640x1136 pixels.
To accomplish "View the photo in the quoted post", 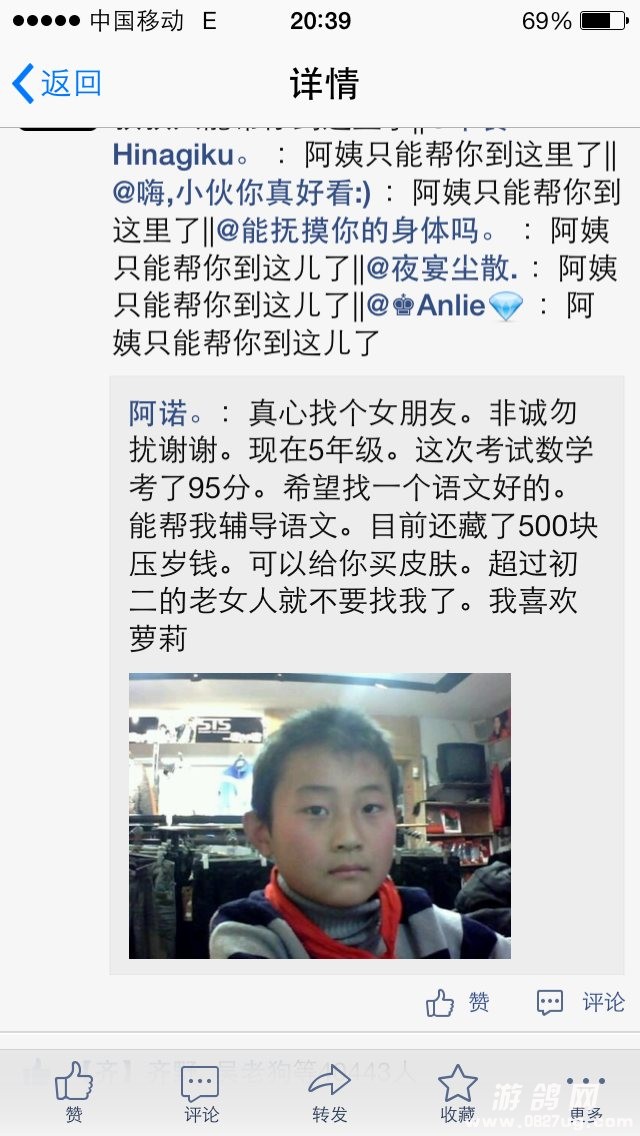I will (x=320, y=816).
